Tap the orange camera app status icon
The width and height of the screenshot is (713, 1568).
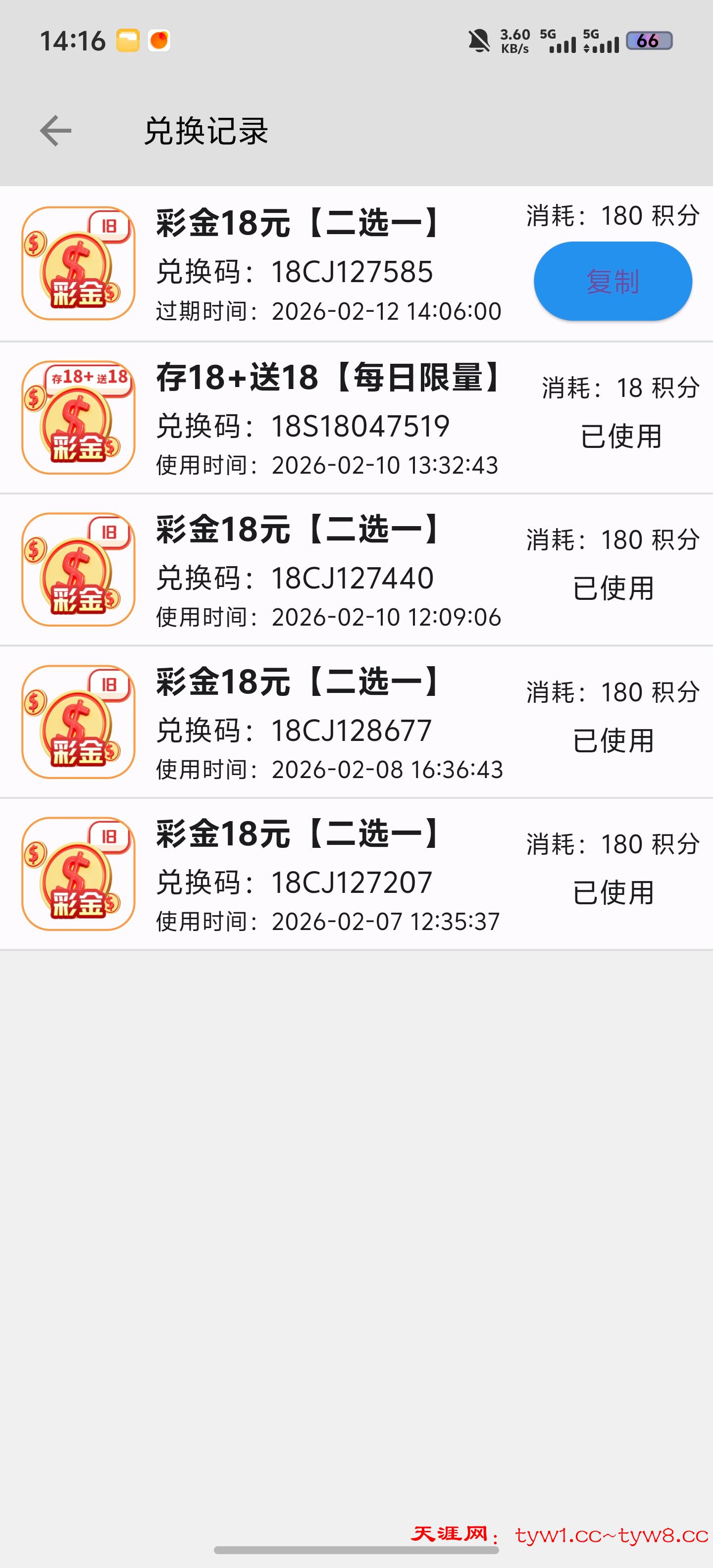(x=159, y=40)
